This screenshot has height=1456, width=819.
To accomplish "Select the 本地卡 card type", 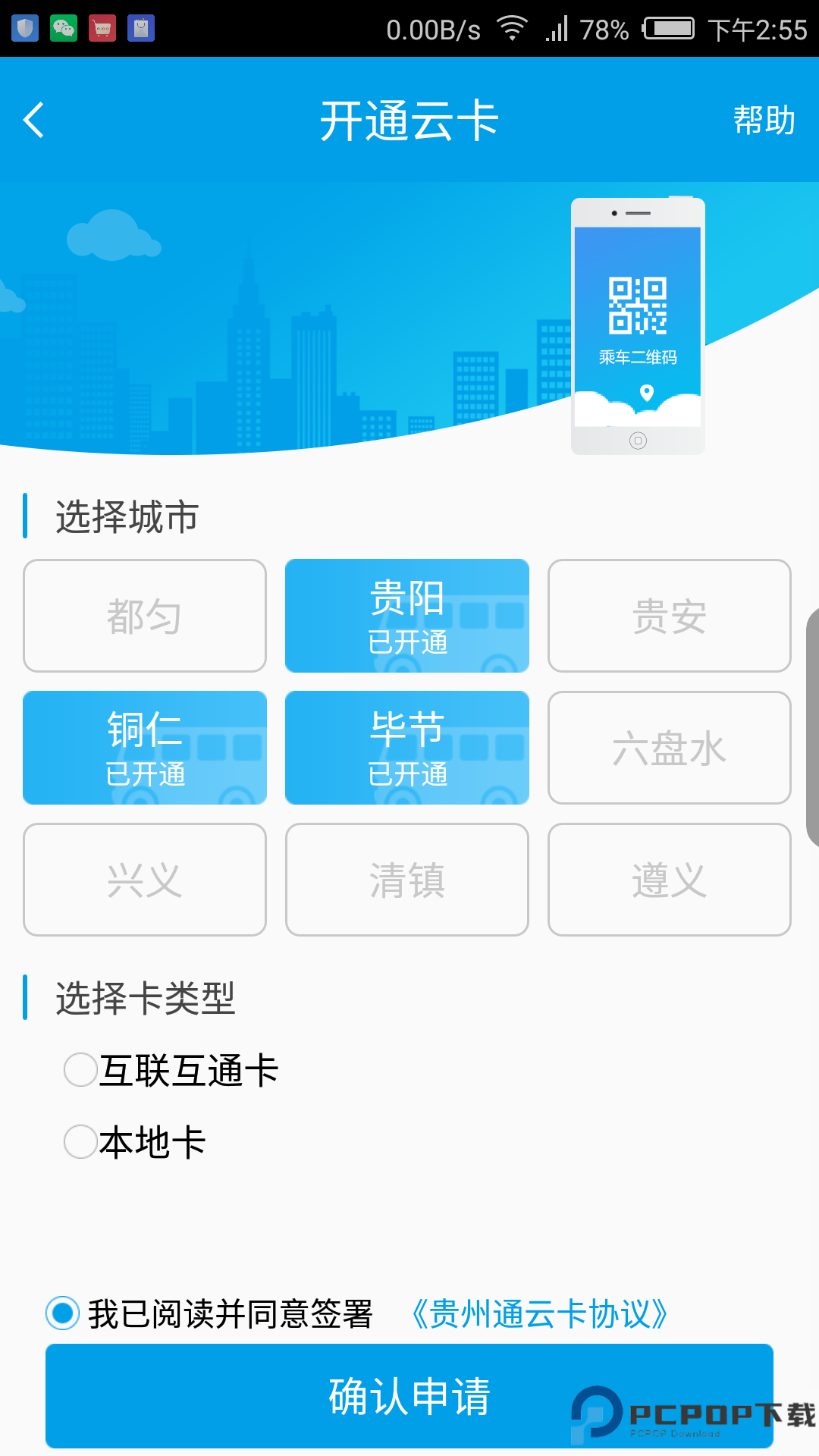I will 80,1143.
